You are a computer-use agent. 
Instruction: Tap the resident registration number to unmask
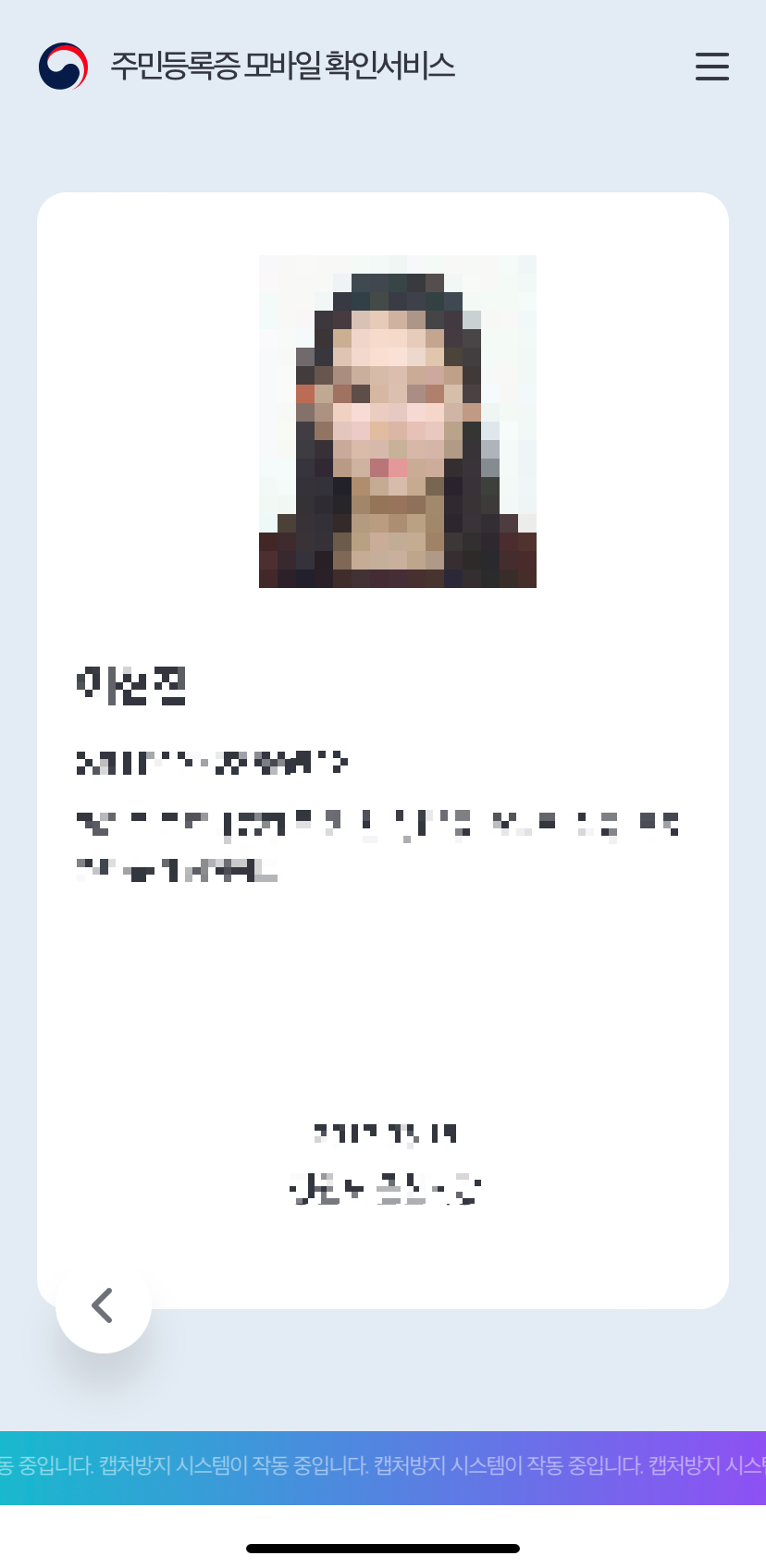click(x=213, y=761)
